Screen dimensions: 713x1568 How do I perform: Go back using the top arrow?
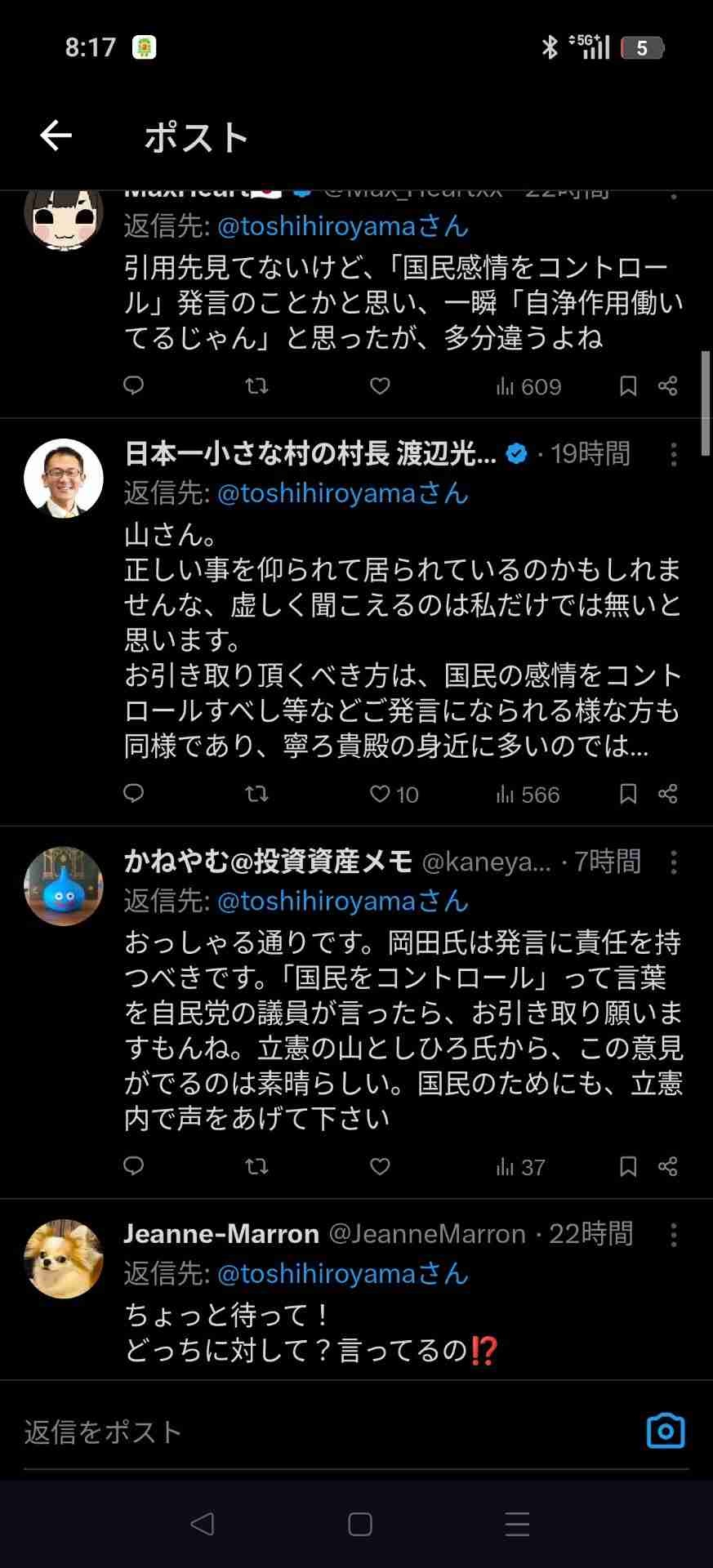point(56,136)
